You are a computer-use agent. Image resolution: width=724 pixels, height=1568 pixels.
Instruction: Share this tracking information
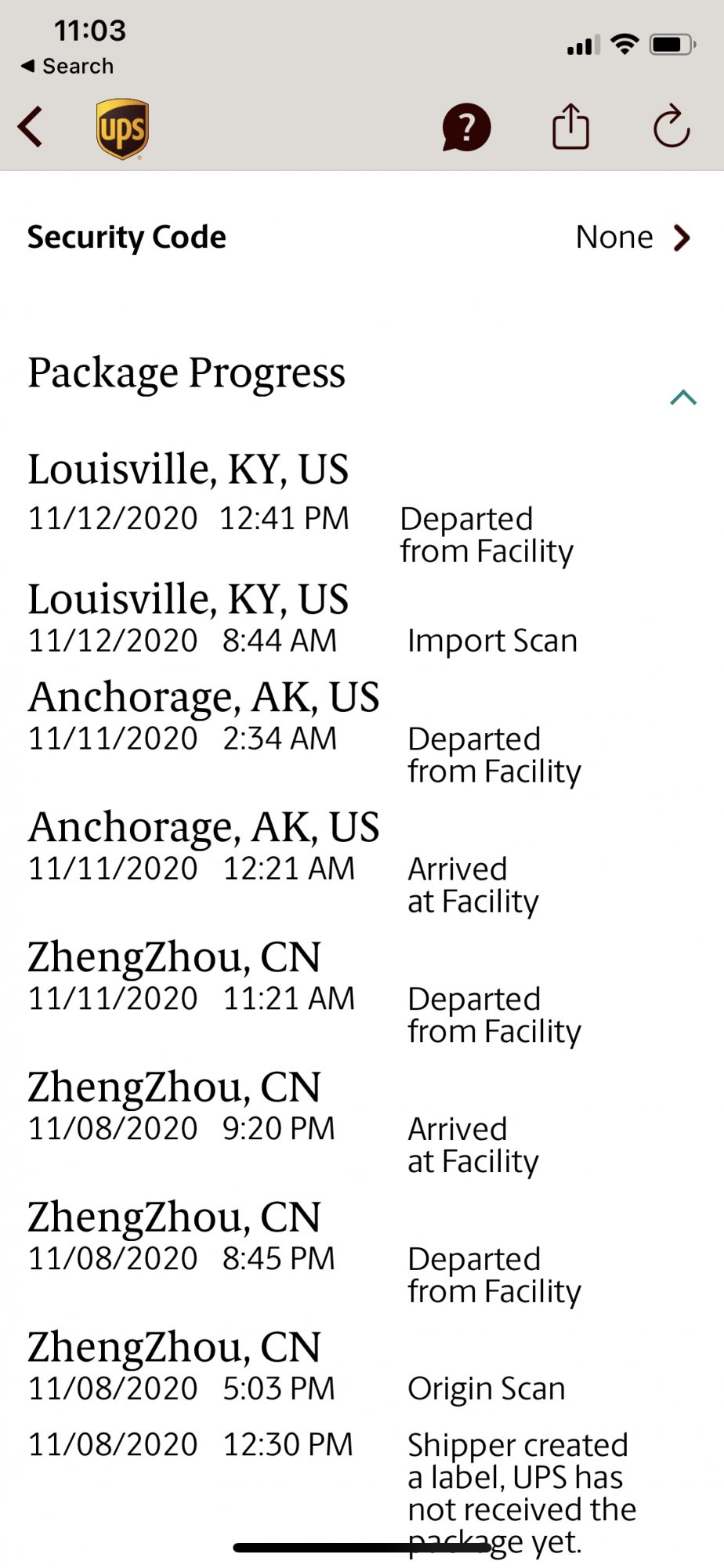(x=570, y=127)
